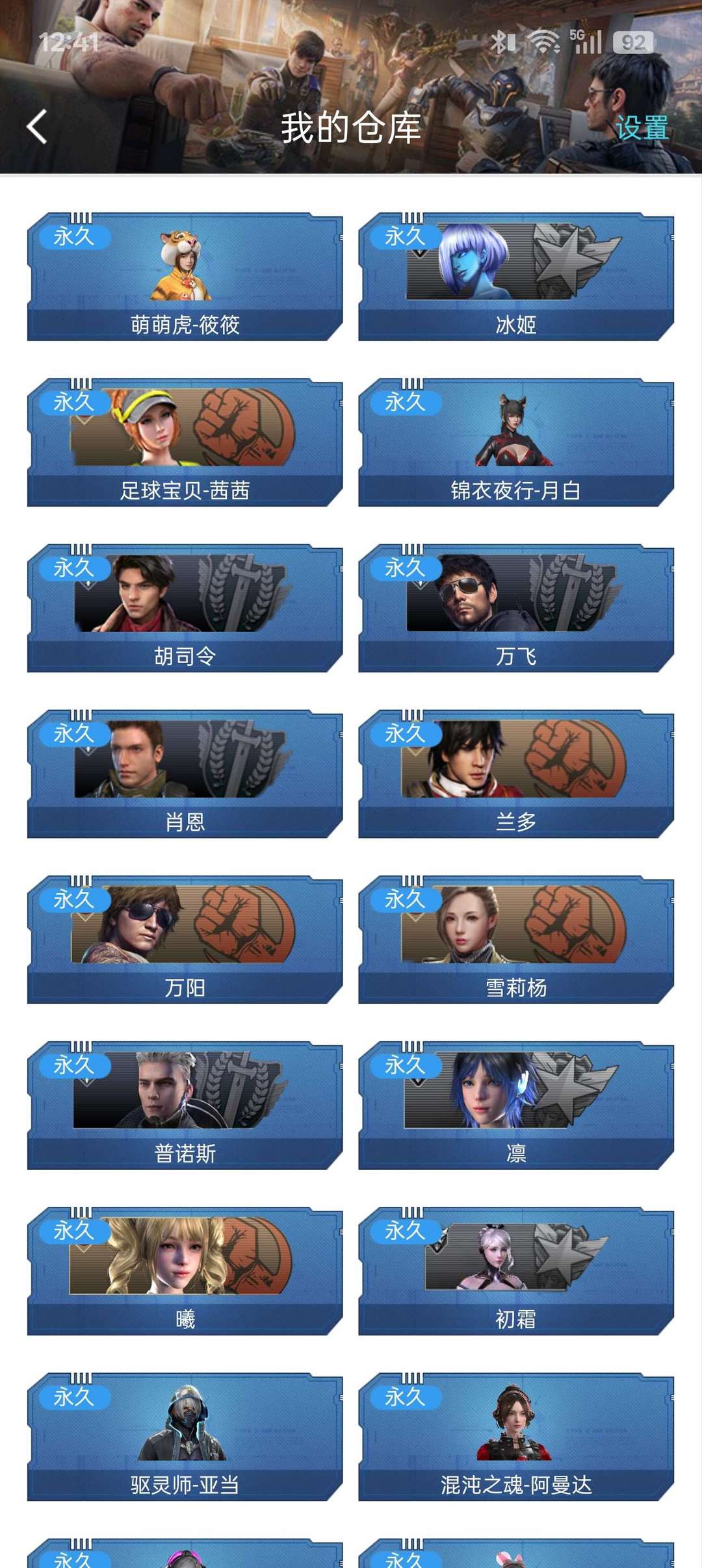
Task: Choose the 万阳 character card
Action: [185, 939]
